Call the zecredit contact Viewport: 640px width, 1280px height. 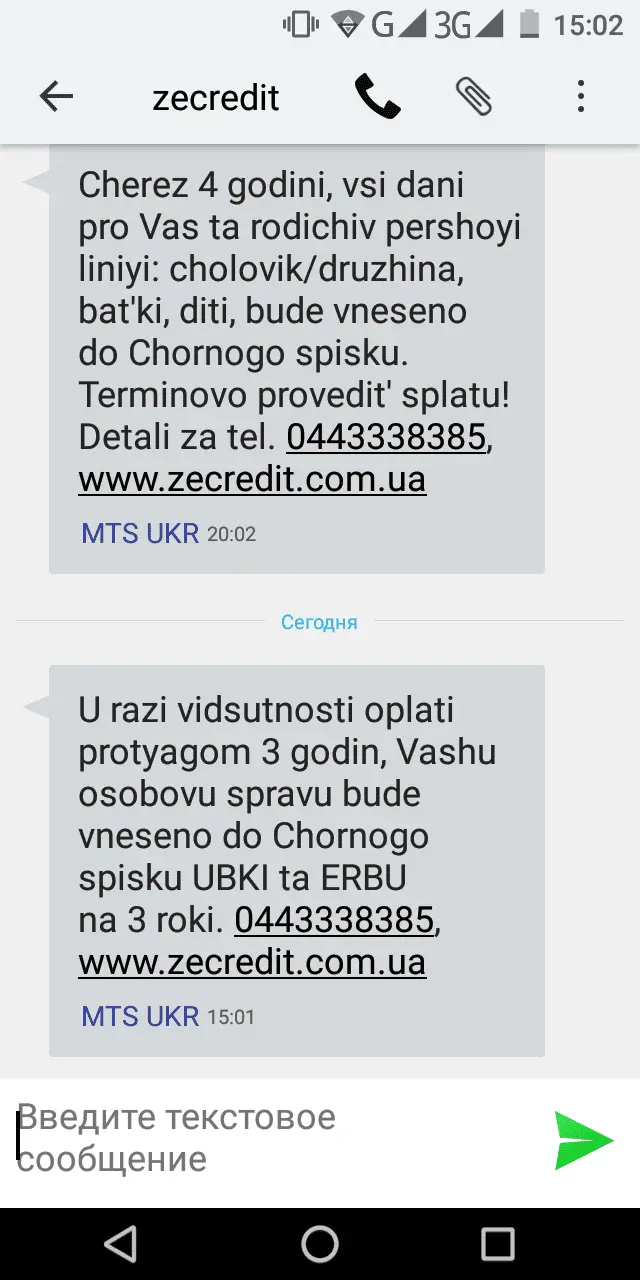pyautogui.click(x=377, y=96)
